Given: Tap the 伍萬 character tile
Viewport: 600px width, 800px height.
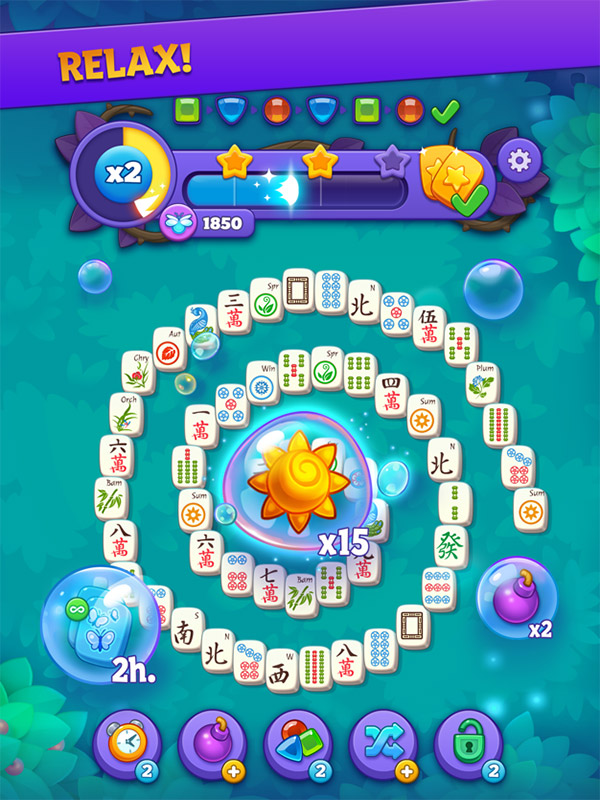Looking at the screenshot, I should tap(429, 326).
